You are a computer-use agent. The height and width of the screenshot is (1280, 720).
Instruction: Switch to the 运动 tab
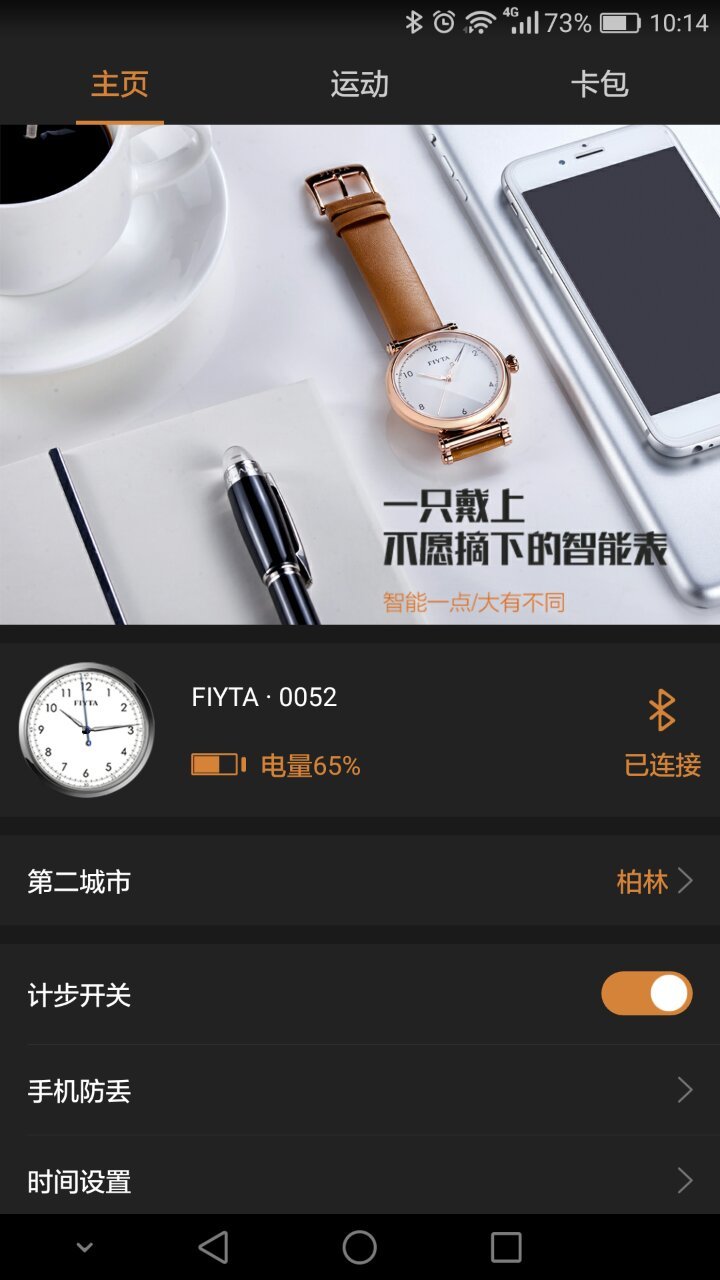click(359, 86)
